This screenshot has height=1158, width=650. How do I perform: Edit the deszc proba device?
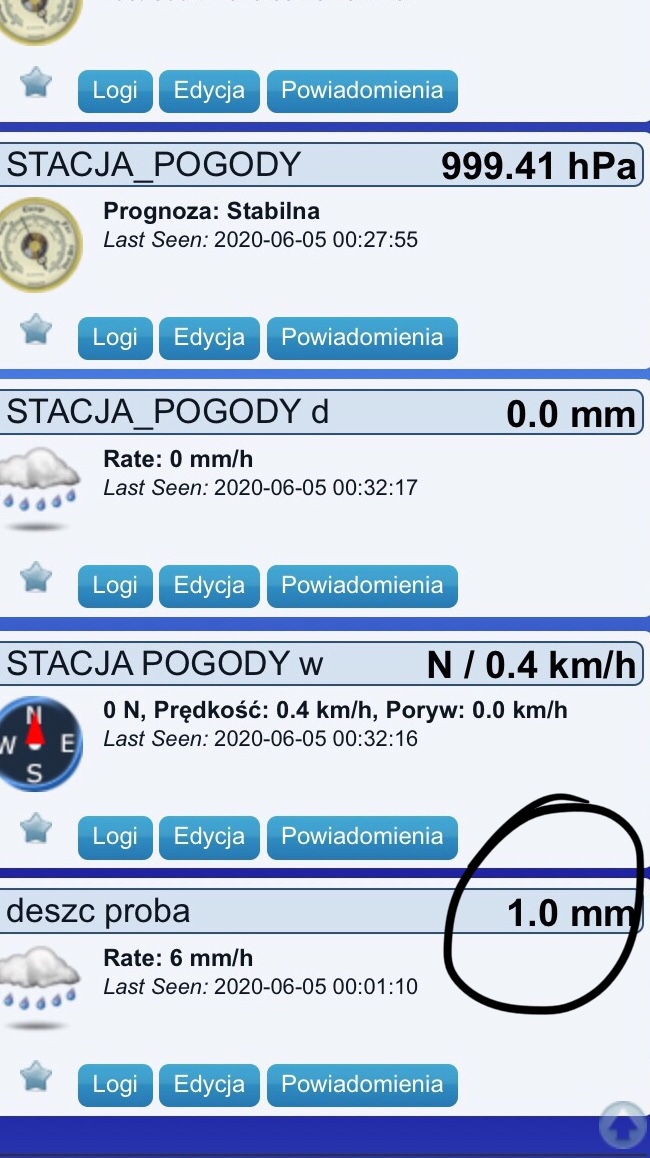(x=209, y=1086)
